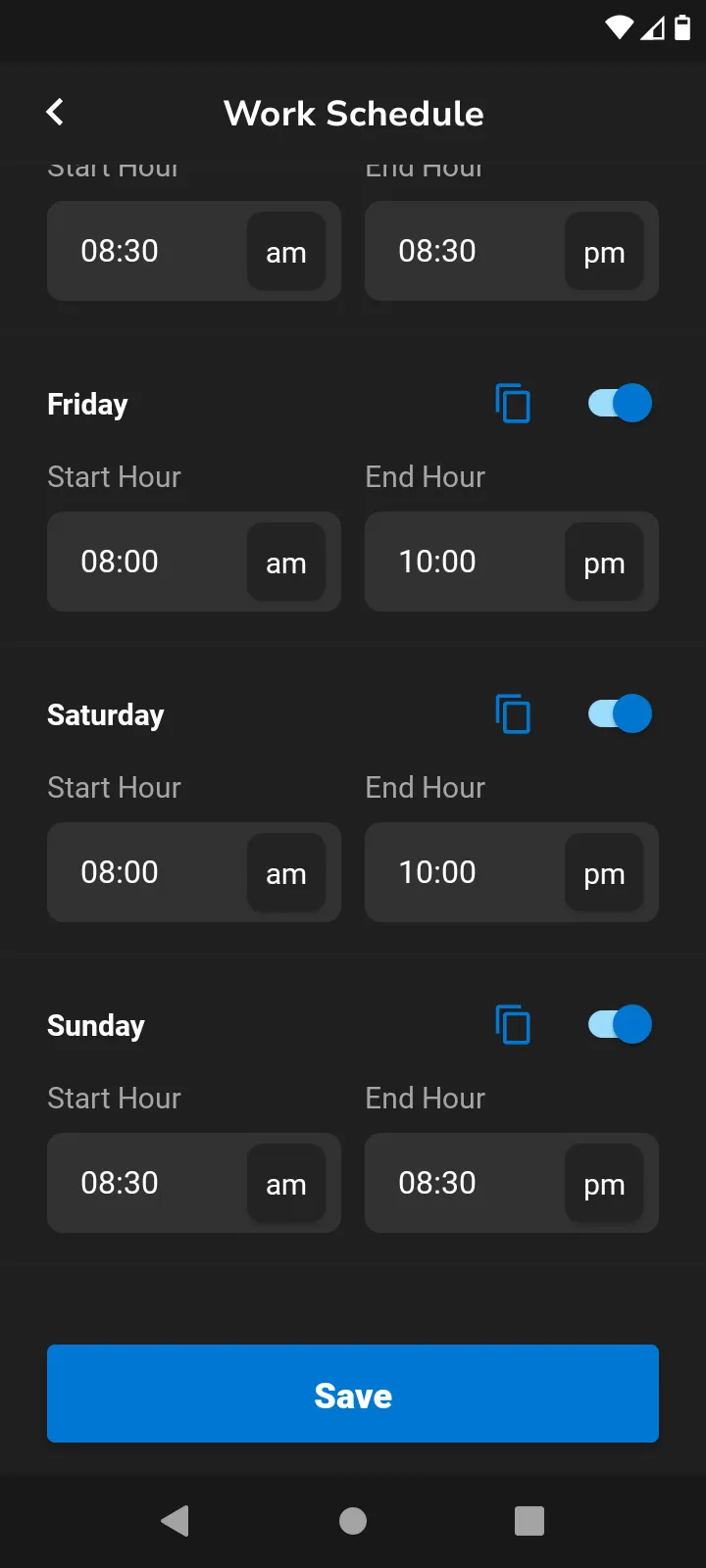Toggle am on Friday's start hour
The height and width of the screenshot is (1568, 706).
coord(286,563)
